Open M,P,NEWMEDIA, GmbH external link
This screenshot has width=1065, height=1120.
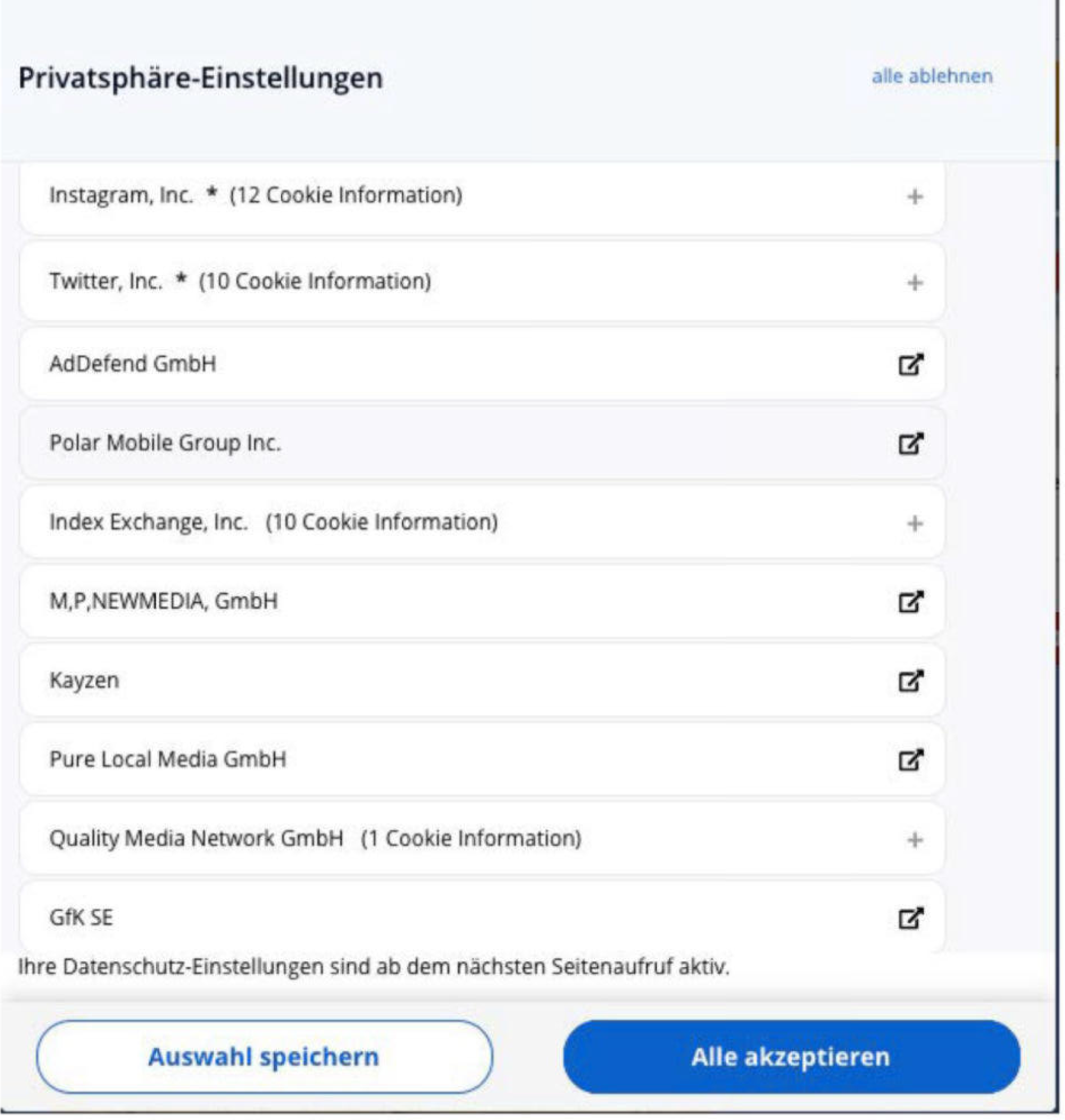[x=910, y=601]
